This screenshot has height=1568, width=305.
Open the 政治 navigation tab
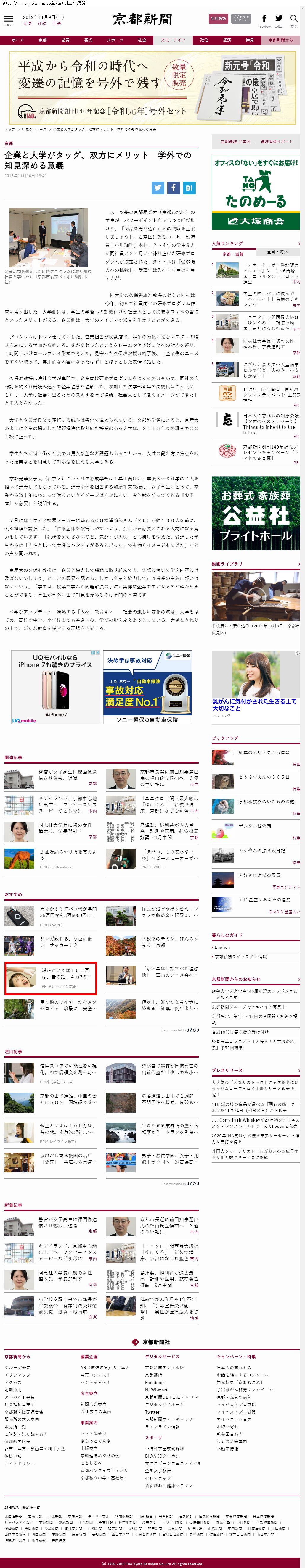[x=204, y=40]
